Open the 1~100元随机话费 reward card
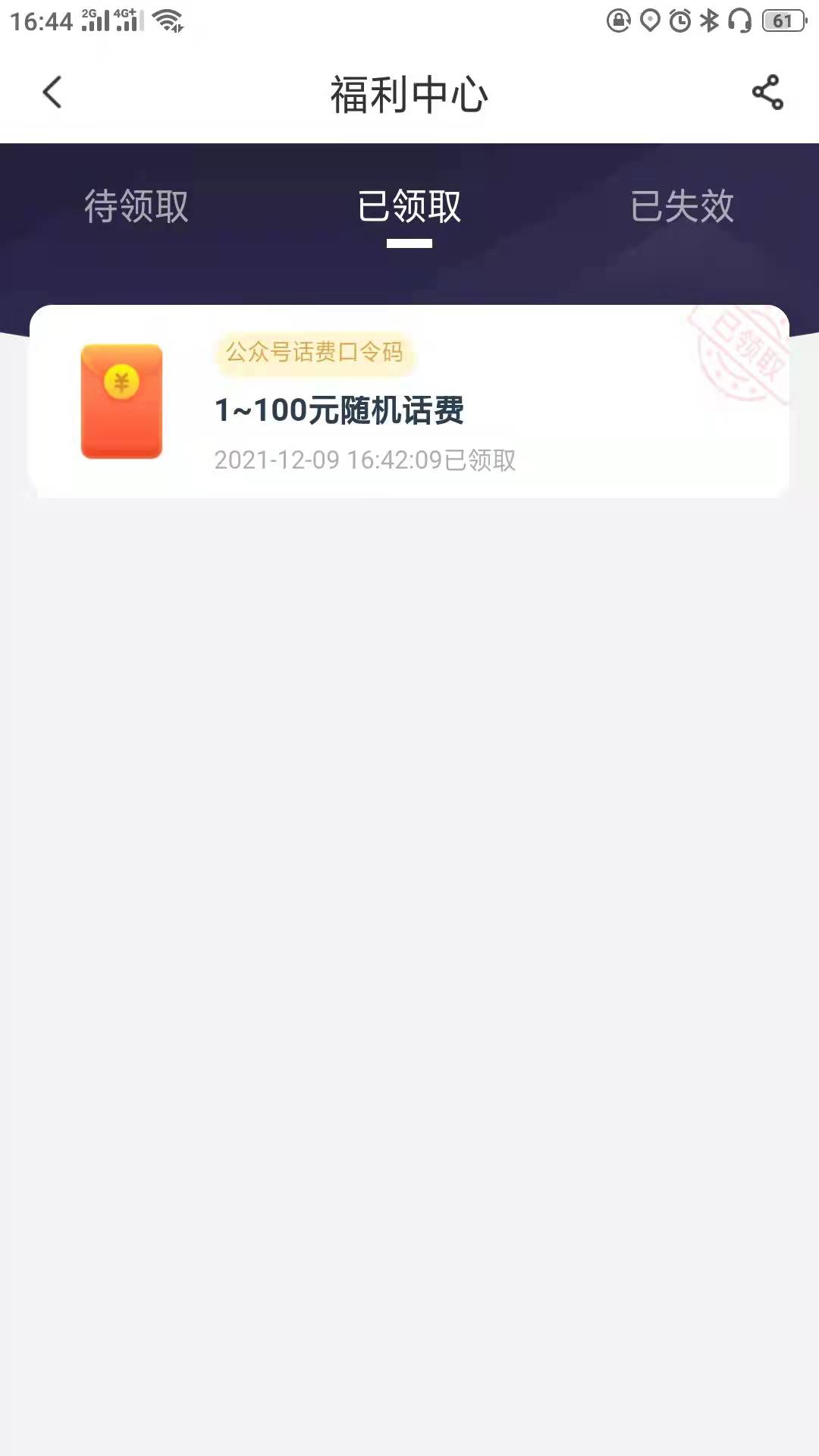This screenshot has width=819, height=1456. click(x=409, y=401)
